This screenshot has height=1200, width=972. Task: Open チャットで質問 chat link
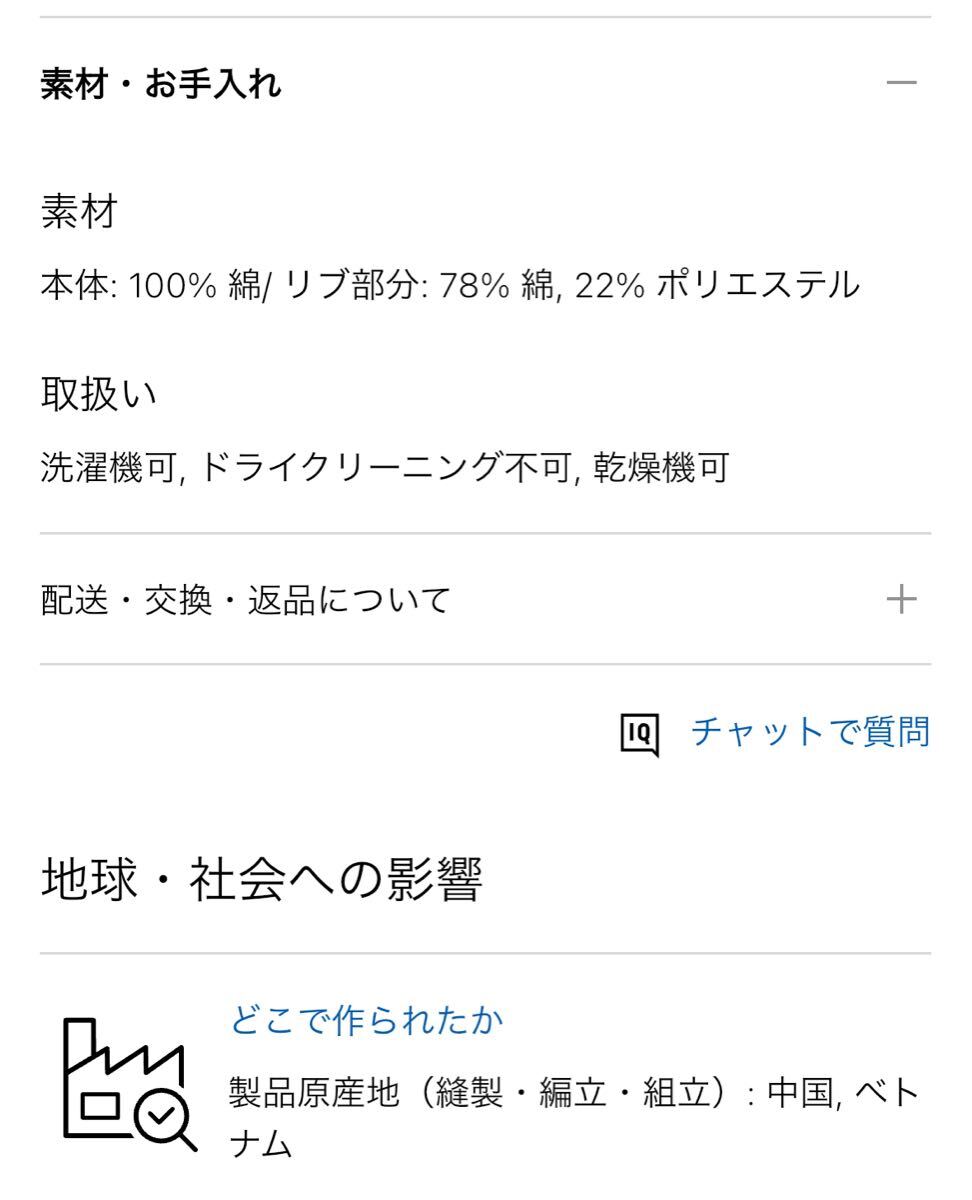809,732
